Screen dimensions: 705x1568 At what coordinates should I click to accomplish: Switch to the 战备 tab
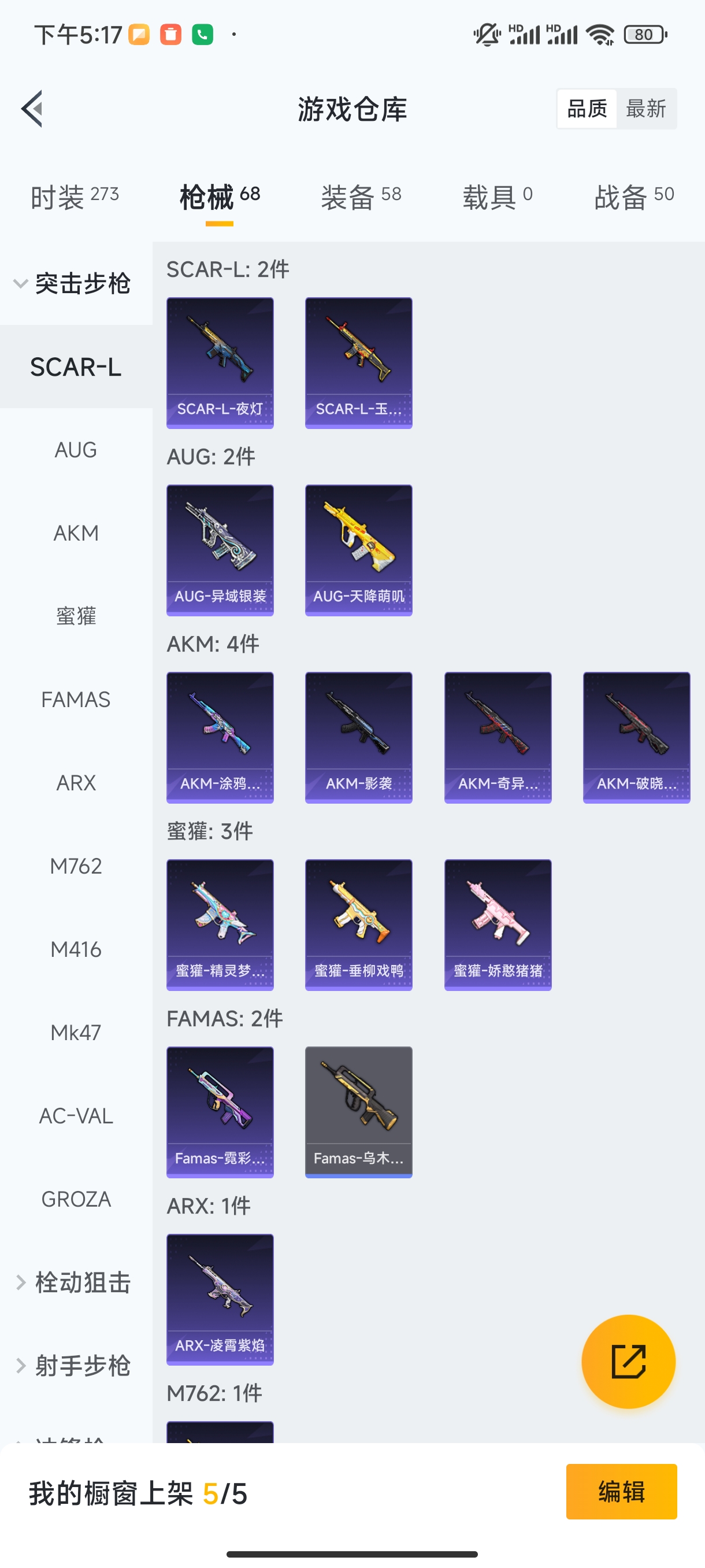point(634,197)
